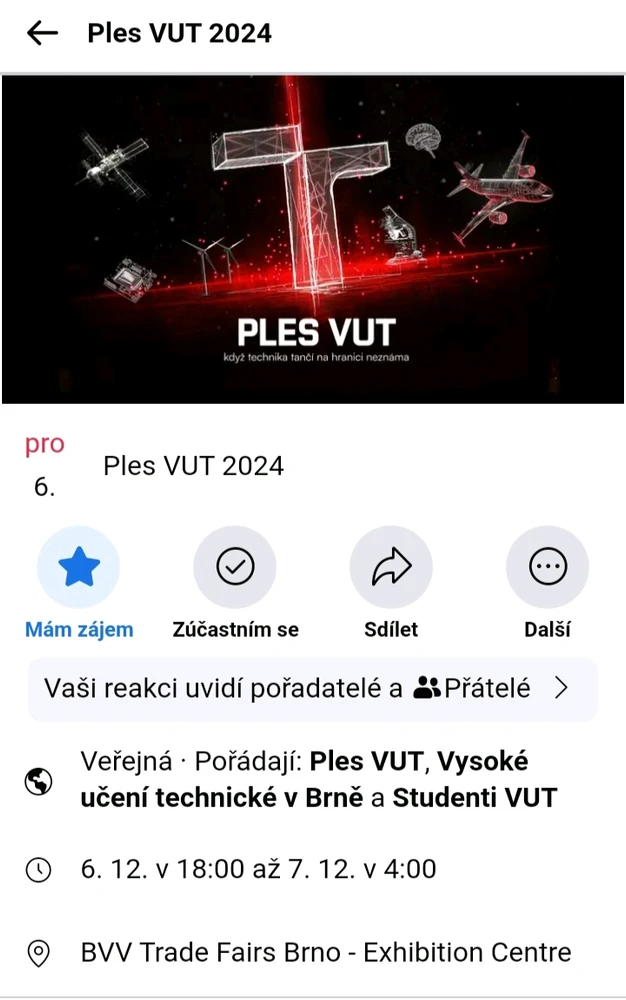Mark interest with Mám zájem star
This screenshot has width=626, height=1000.
click(78, 568)
